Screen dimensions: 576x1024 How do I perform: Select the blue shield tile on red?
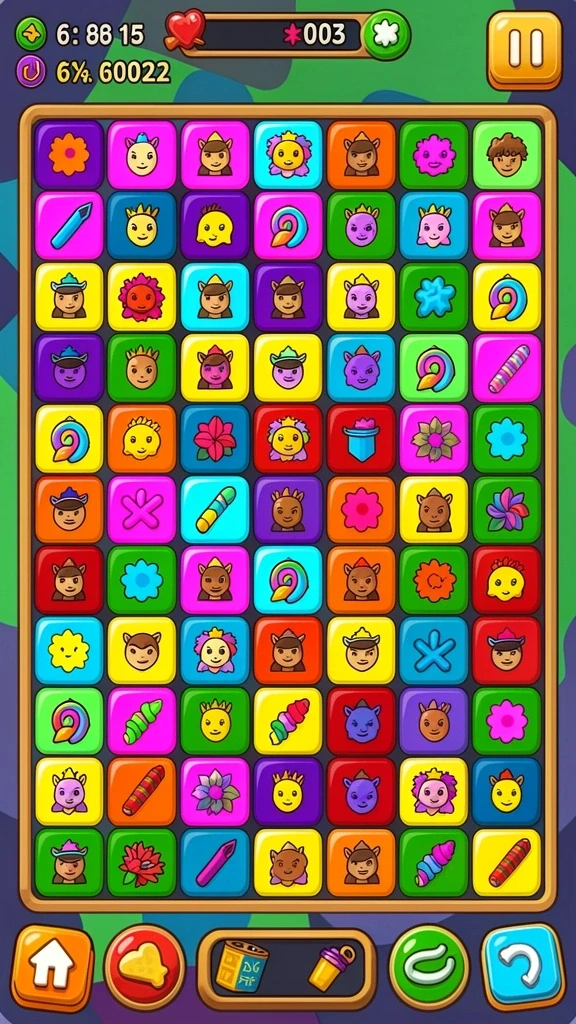(x=361, y=439)
